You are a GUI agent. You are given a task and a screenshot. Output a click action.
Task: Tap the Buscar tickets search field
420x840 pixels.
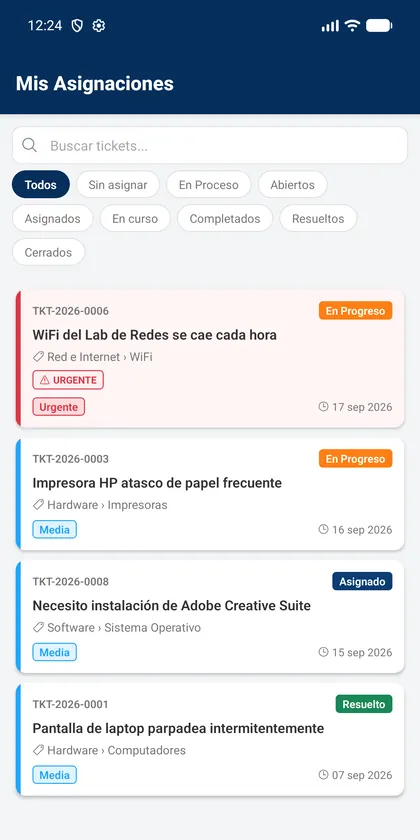pos(210,145)
